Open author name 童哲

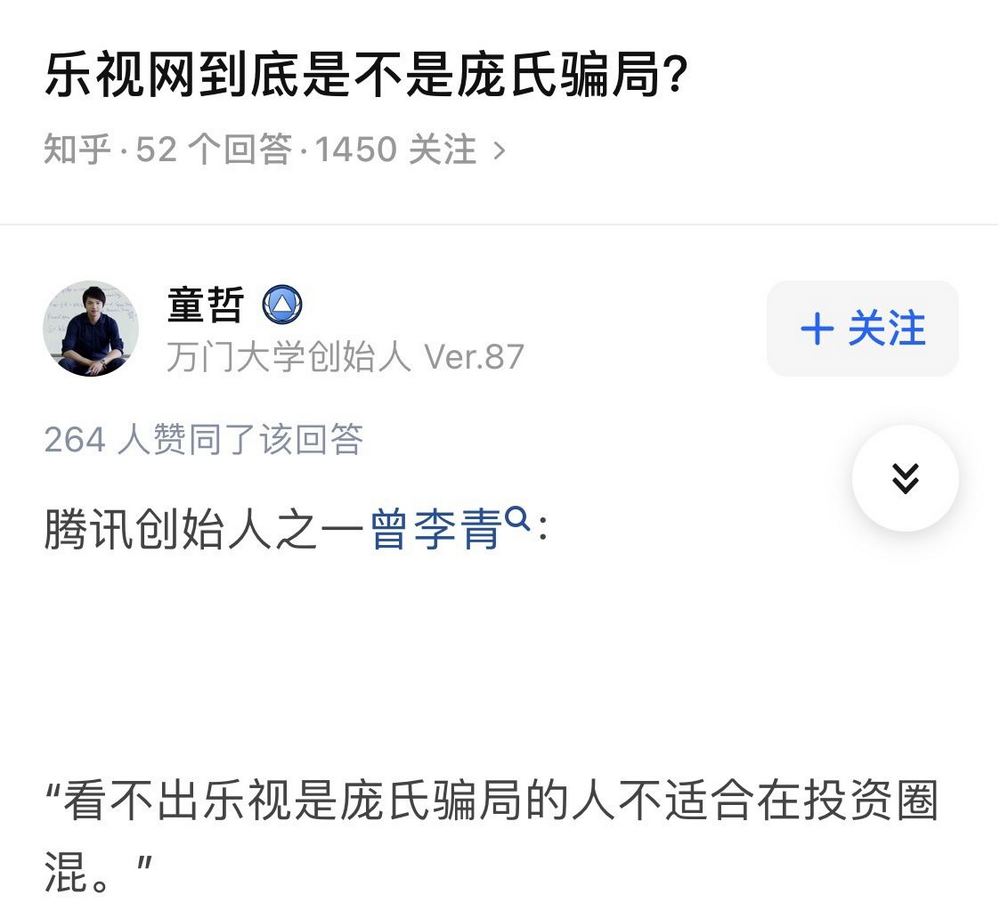pyautogui.click(x=205, y=304)
